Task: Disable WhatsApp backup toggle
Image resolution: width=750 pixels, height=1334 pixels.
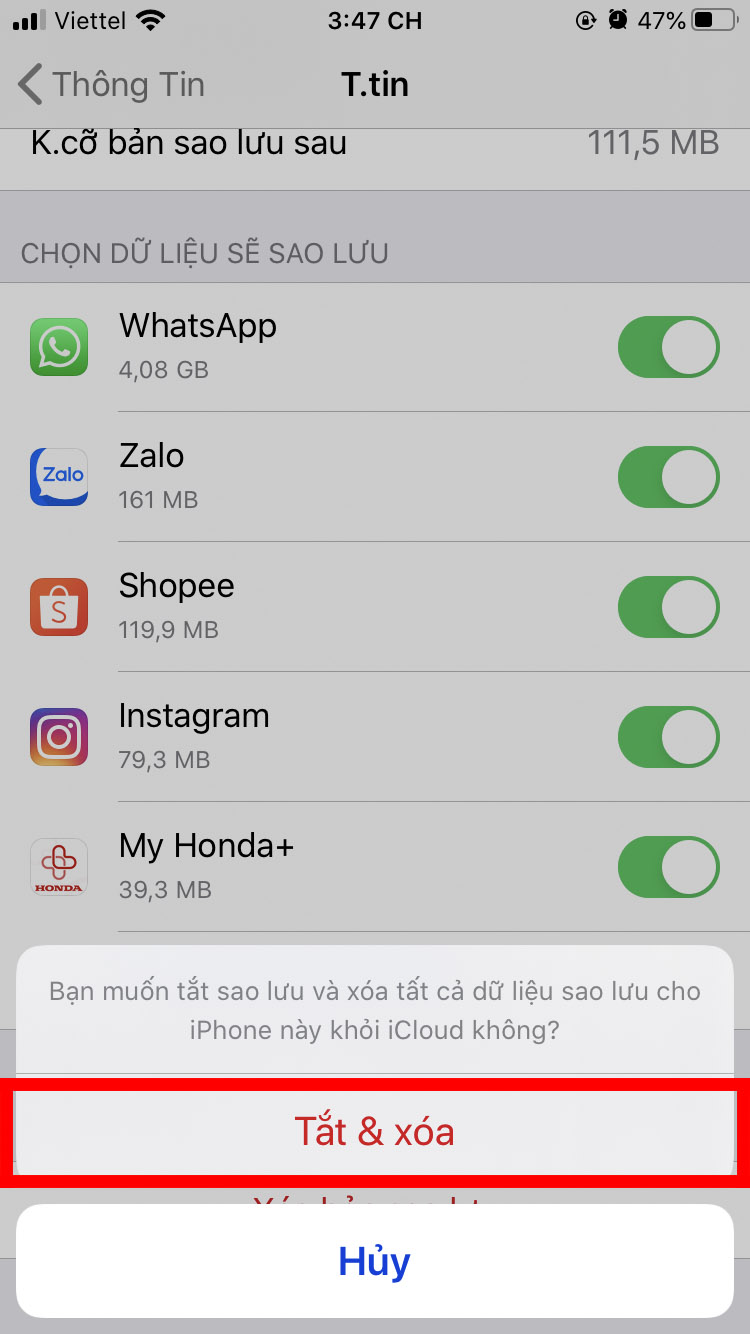Action: coord(668,347)
